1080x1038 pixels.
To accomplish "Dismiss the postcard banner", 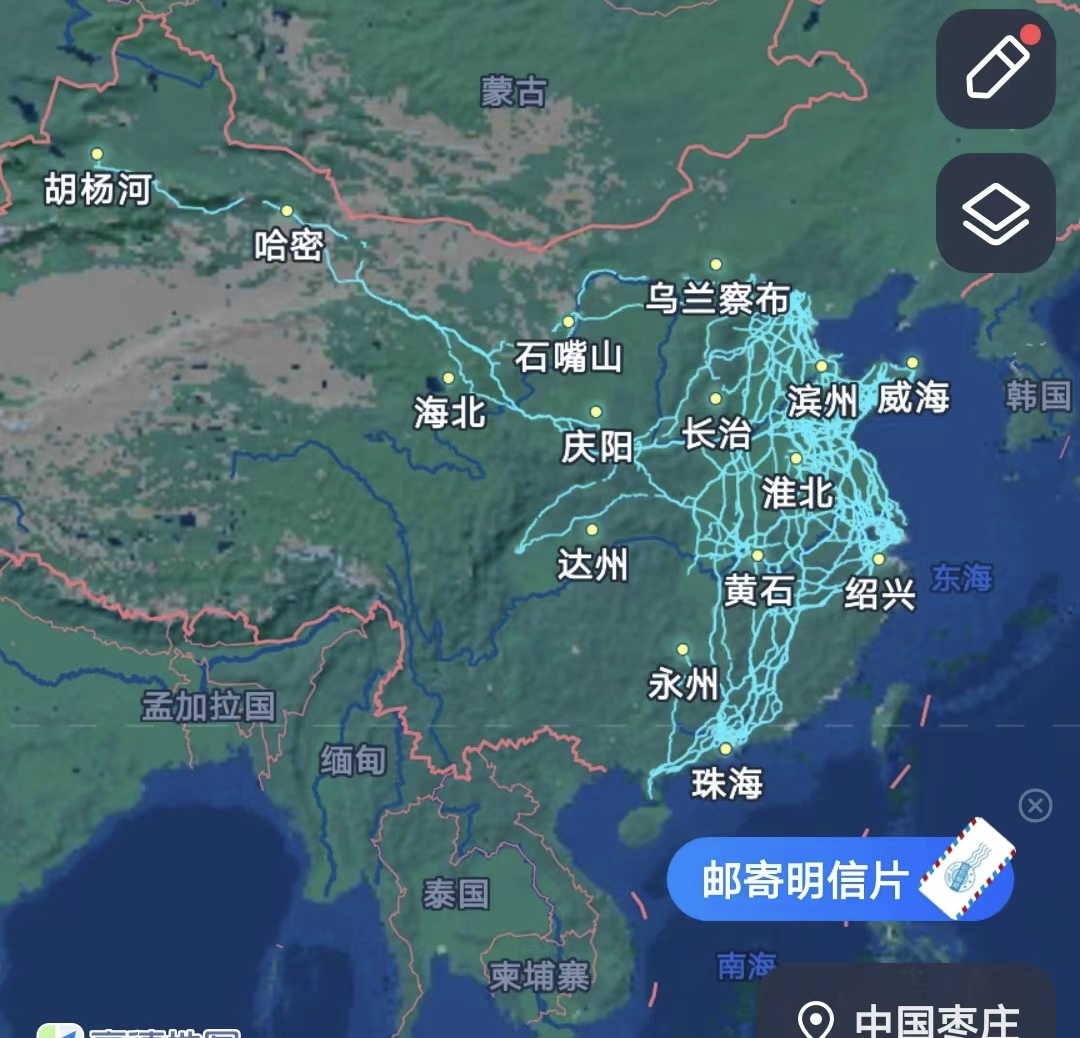I will coord(1035,805).
